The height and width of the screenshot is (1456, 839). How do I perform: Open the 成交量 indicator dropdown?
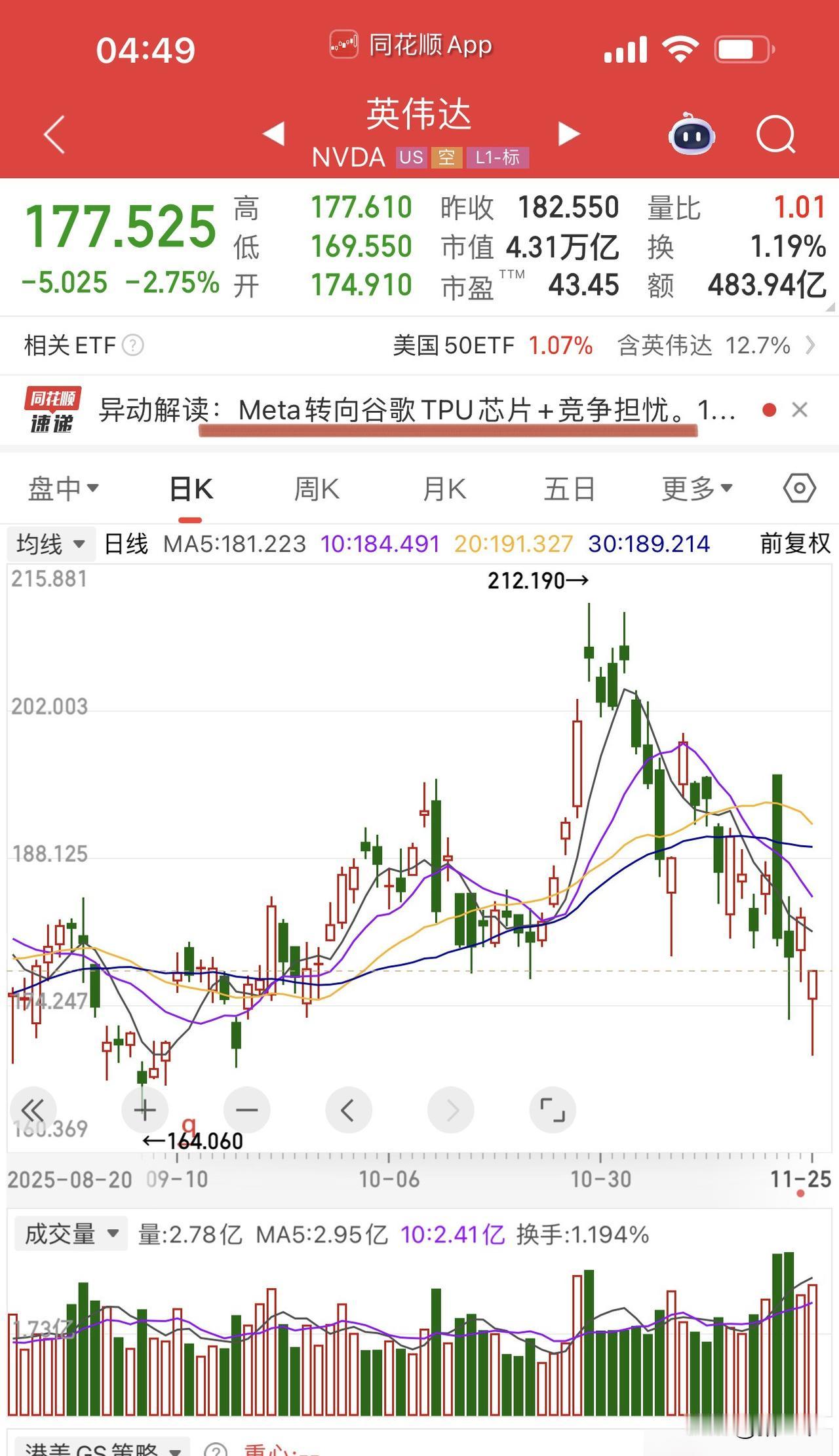[69, 1232]
